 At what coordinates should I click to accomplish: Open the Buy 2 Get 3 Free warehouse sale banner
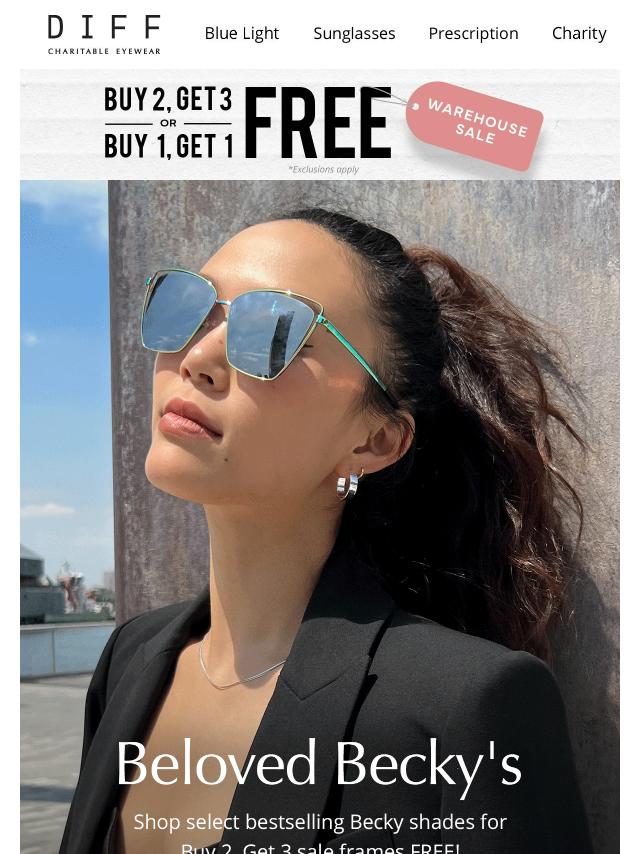click(x=320, y=124)
